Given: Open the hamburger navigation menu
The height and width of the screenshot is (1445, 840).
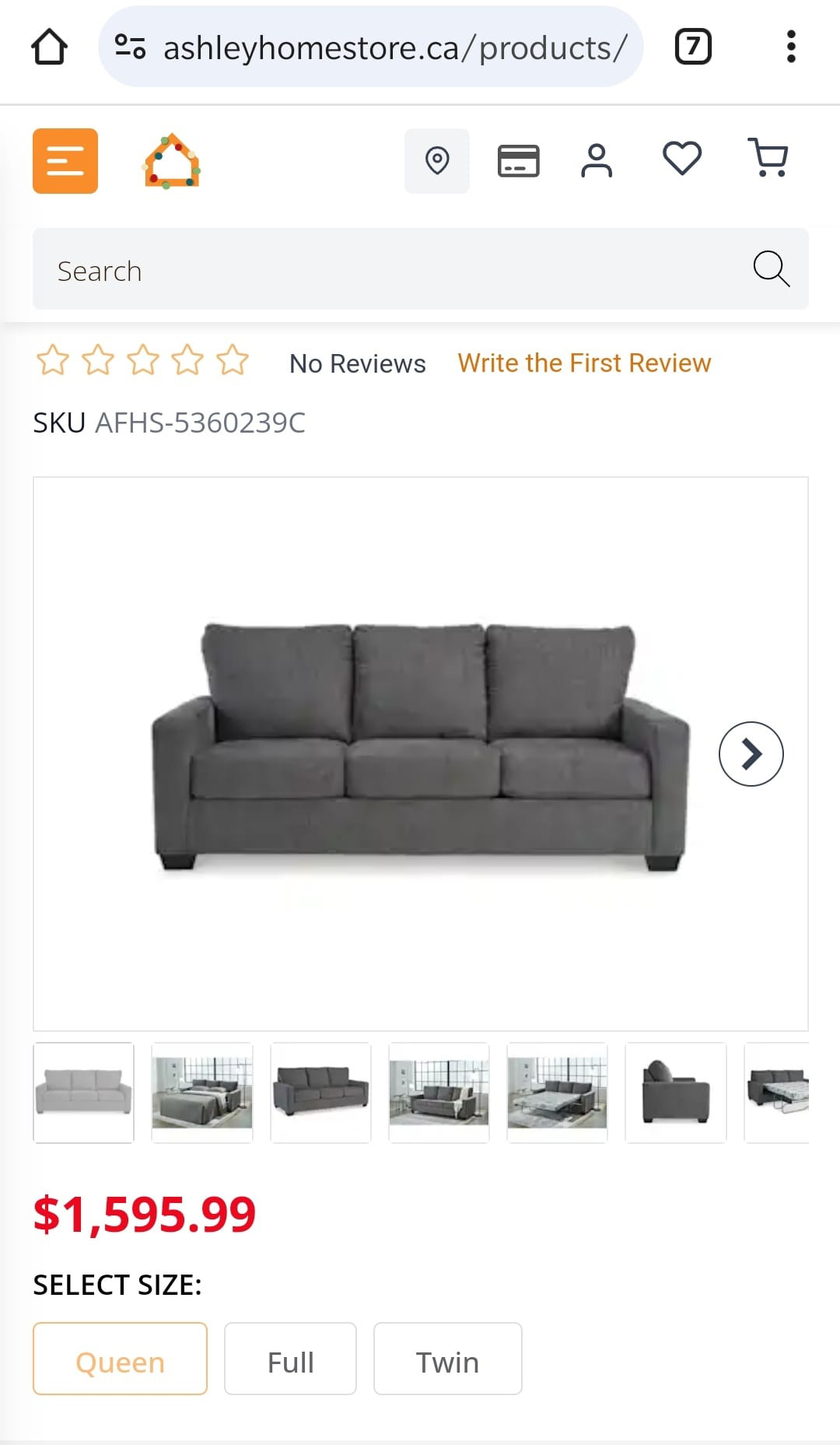Looking at the screenshot, I should (65, 160).
